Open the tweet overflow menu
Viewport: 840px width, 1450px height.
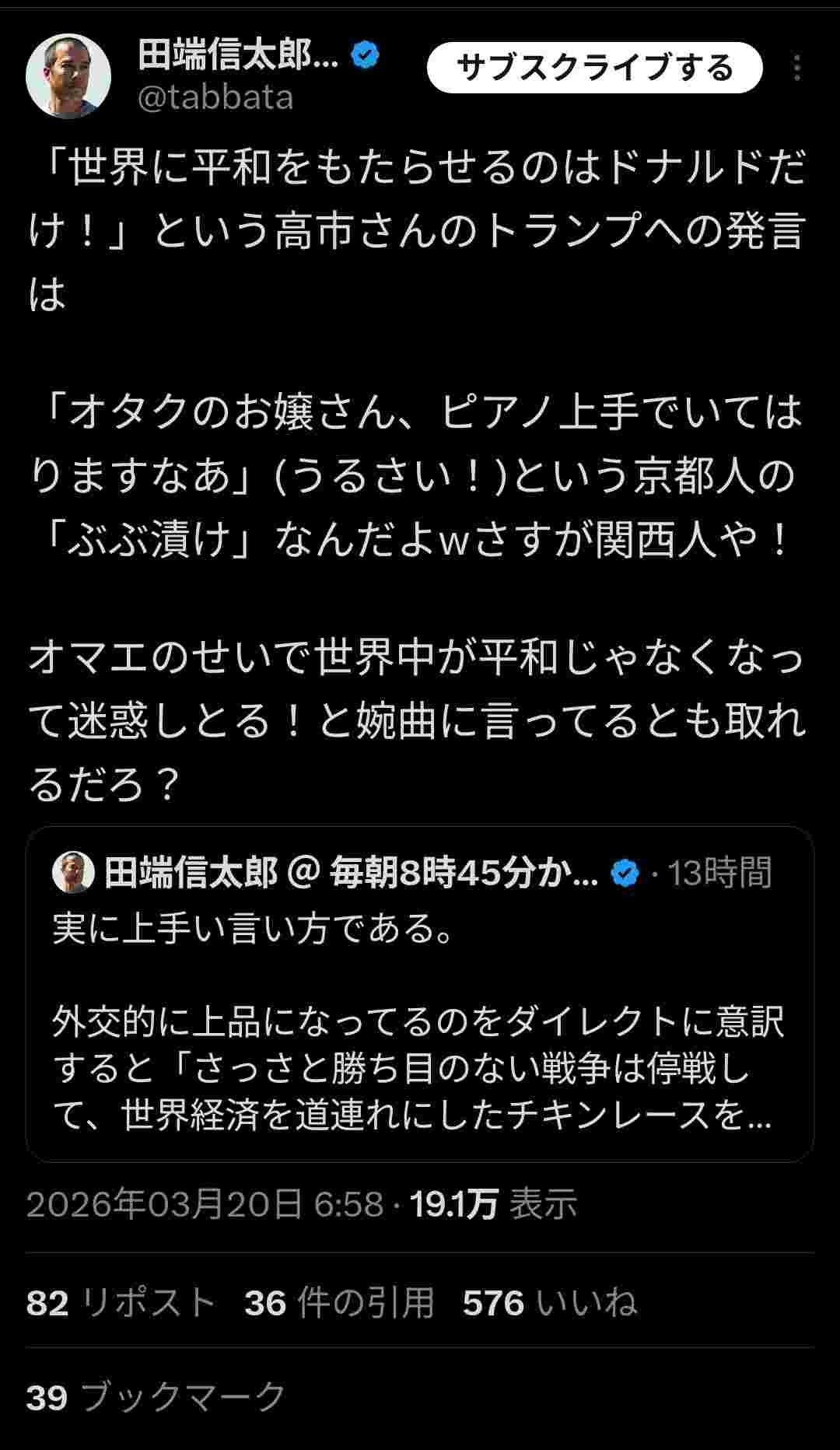tap(796, 68)
